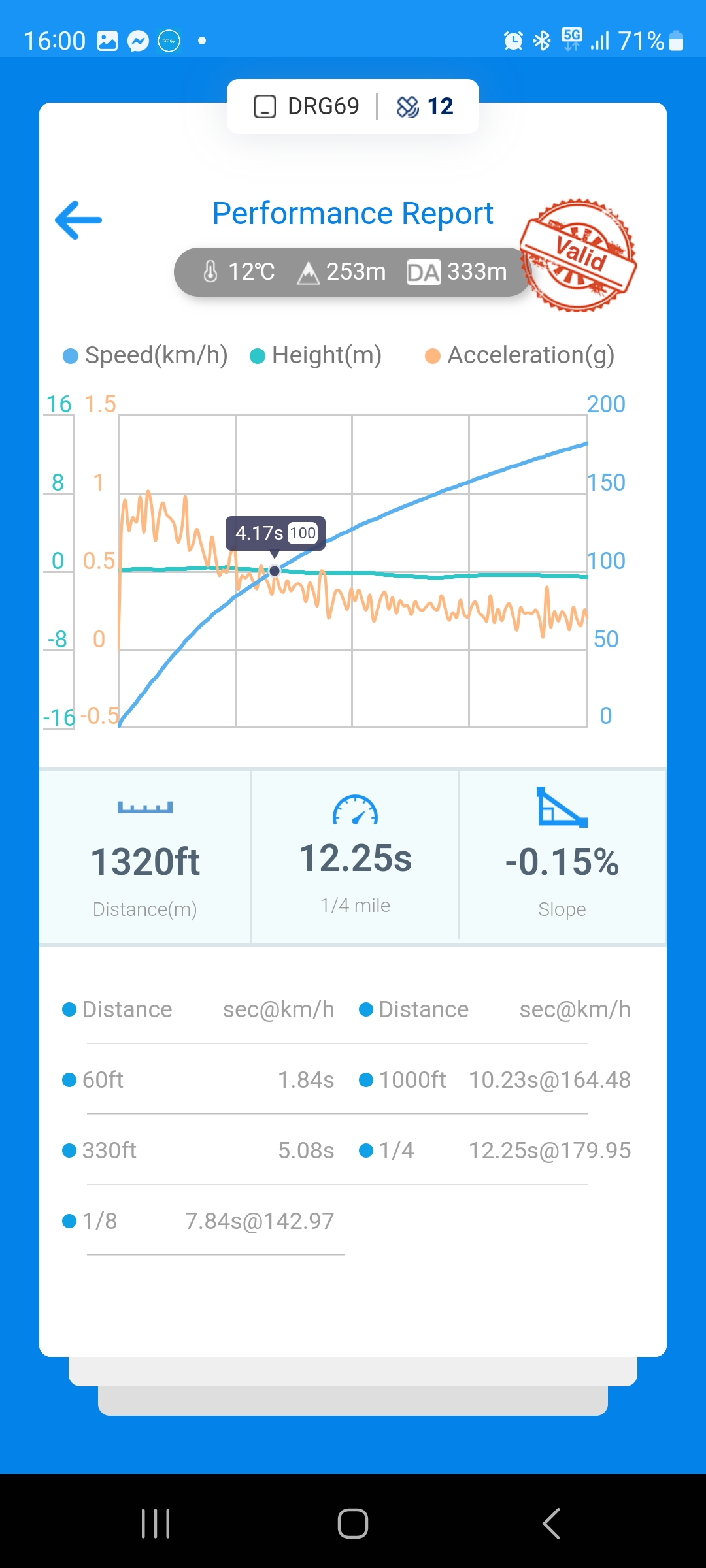
Task: Toggle the Height(m) chart series
Action: tap(316, 355)
